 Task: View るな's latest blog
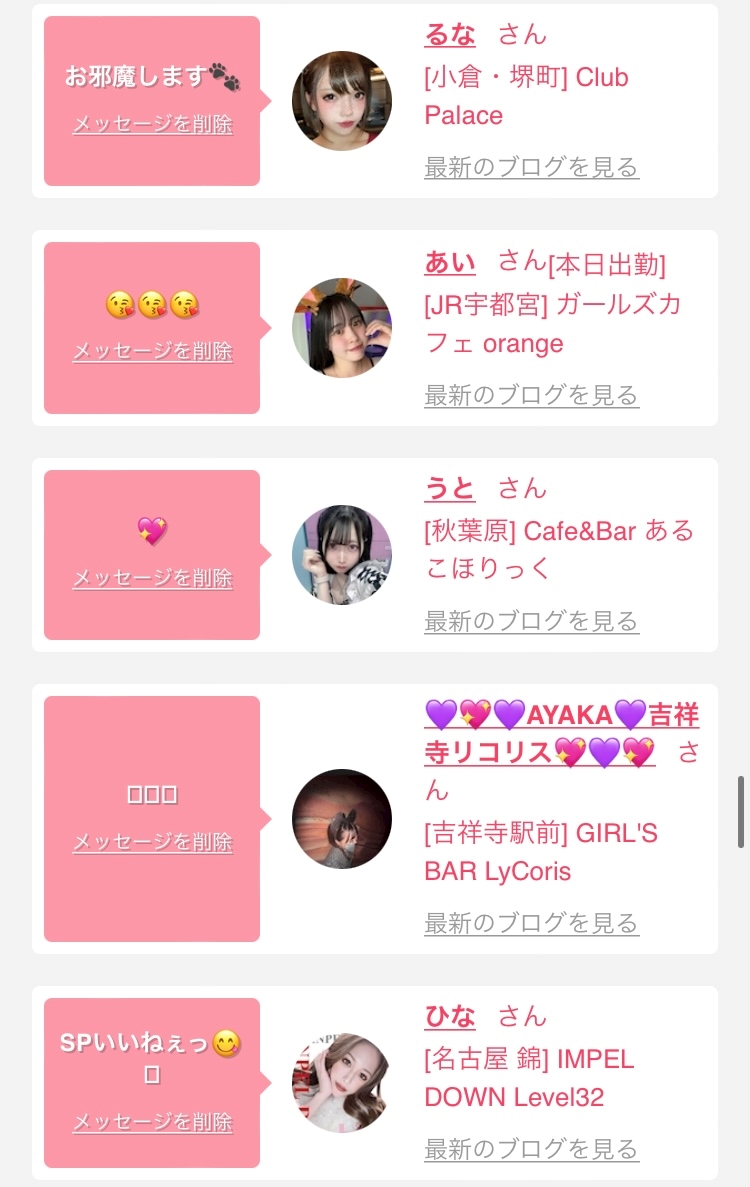[531, 167]
